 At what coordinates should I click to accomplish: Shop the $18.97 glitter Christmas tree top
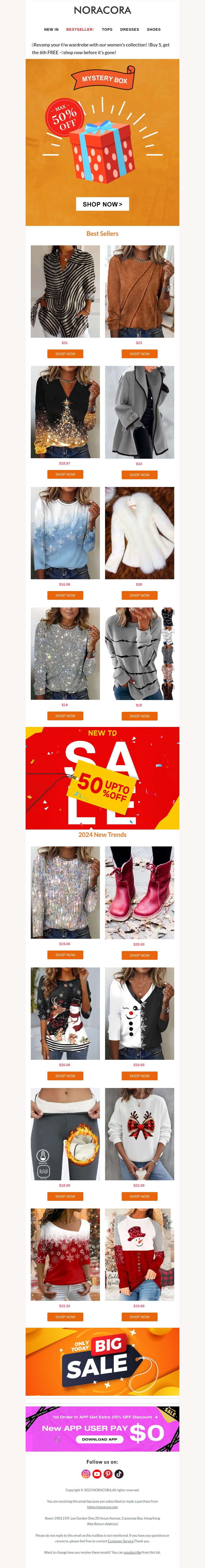tap(65, 474)
